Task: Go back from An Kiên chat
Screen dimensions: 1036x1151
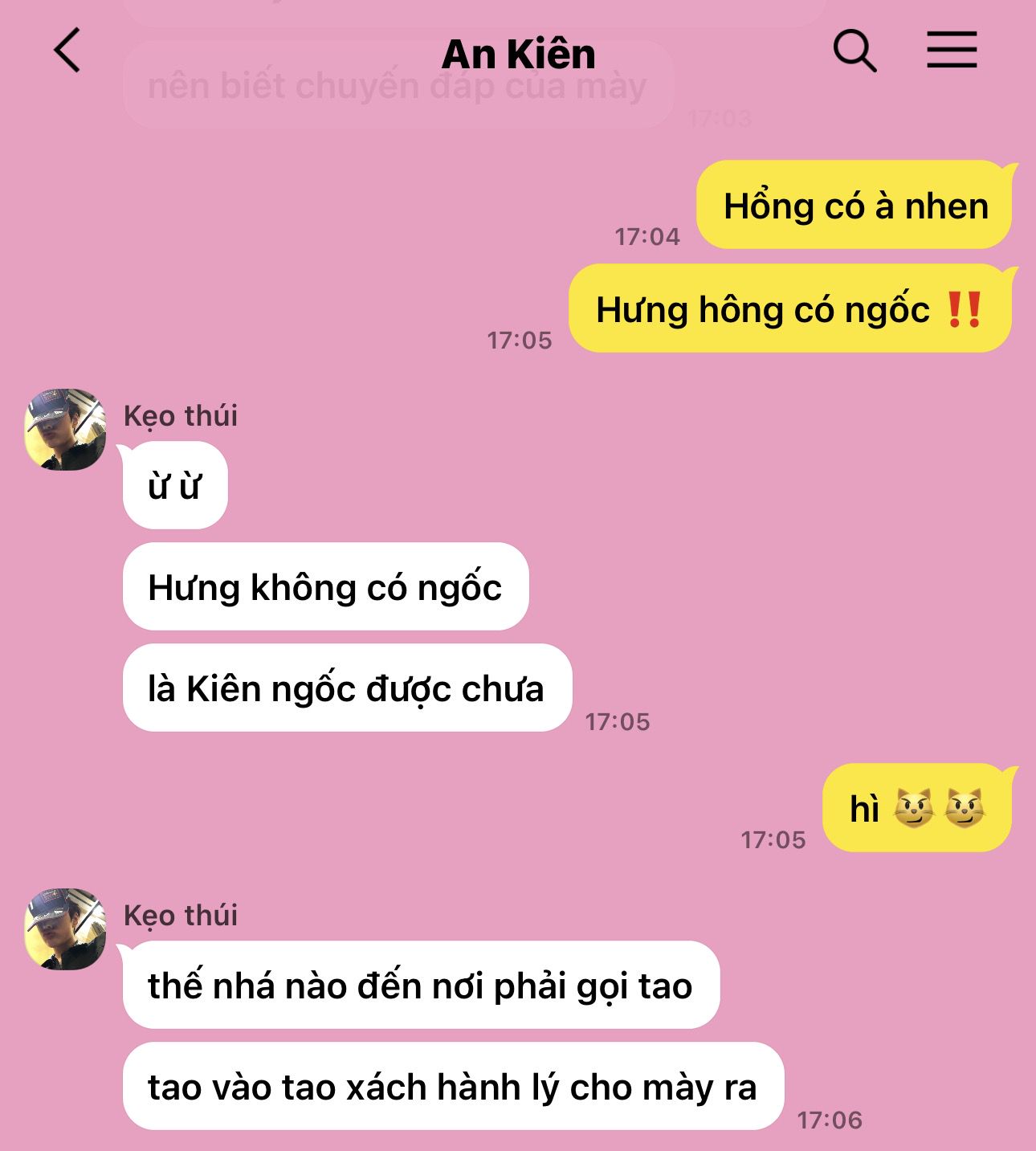Action: tap(67, 50)
